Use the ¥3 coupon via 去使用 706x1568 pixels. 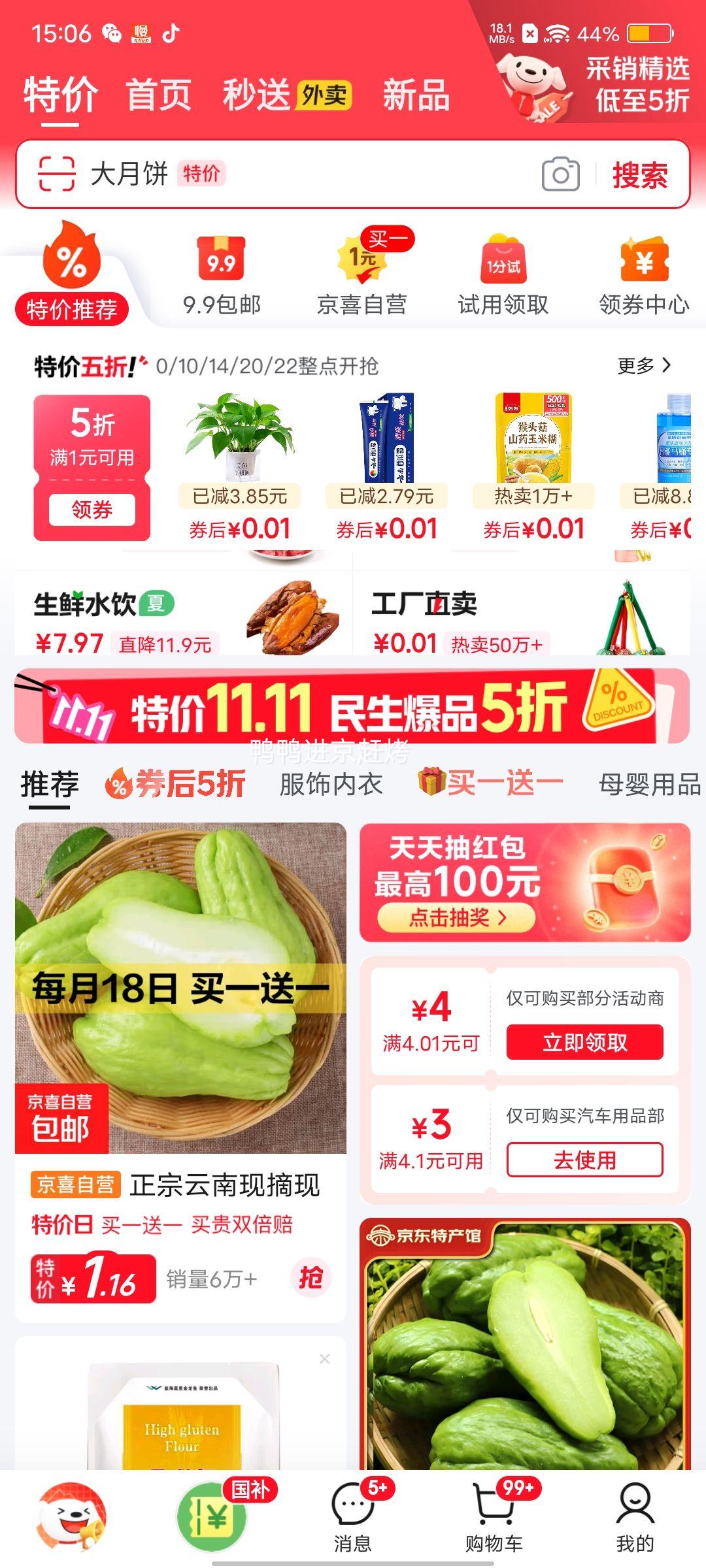point(584,1160)
